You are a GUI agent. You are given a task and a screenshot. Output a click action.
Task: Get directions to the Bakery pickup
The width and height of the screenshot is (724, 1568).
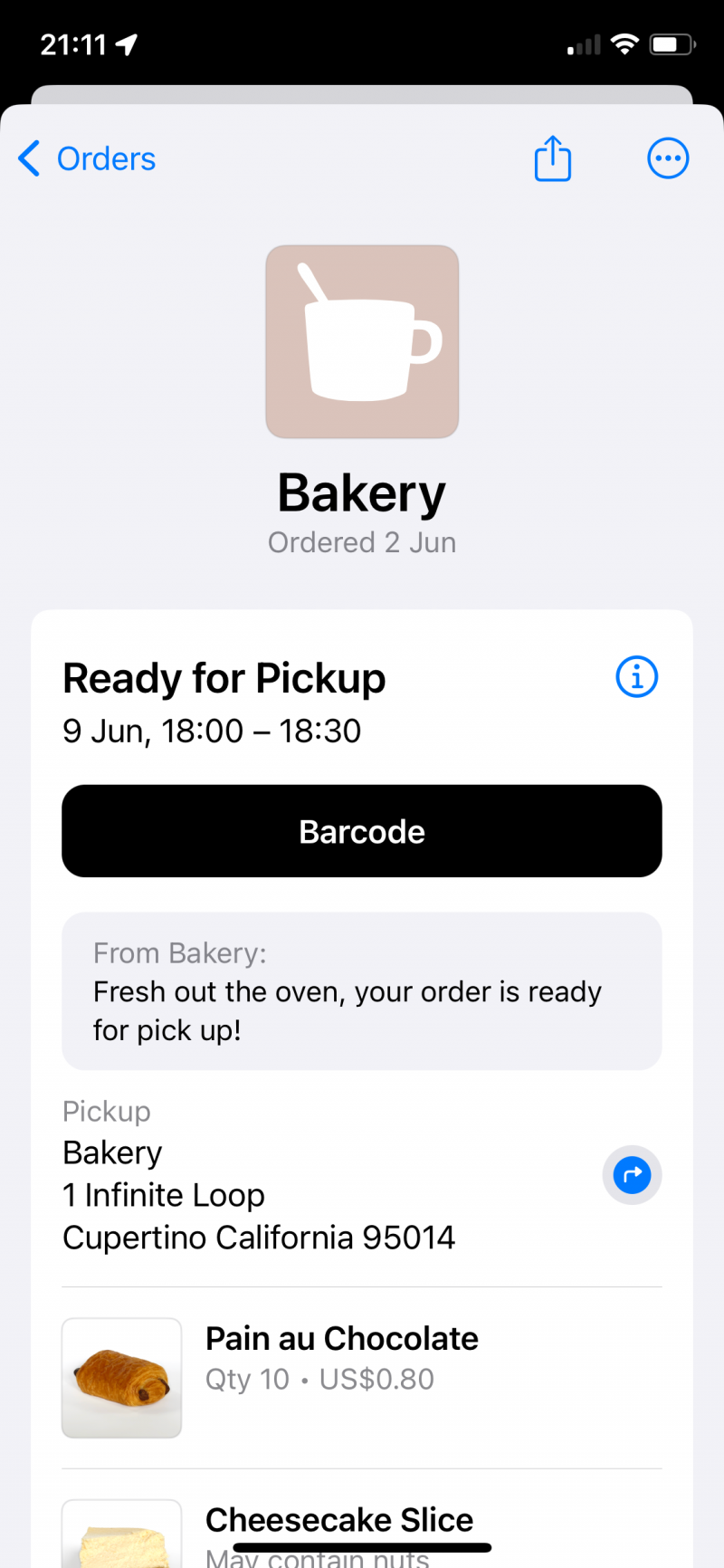click(632, 1175)
